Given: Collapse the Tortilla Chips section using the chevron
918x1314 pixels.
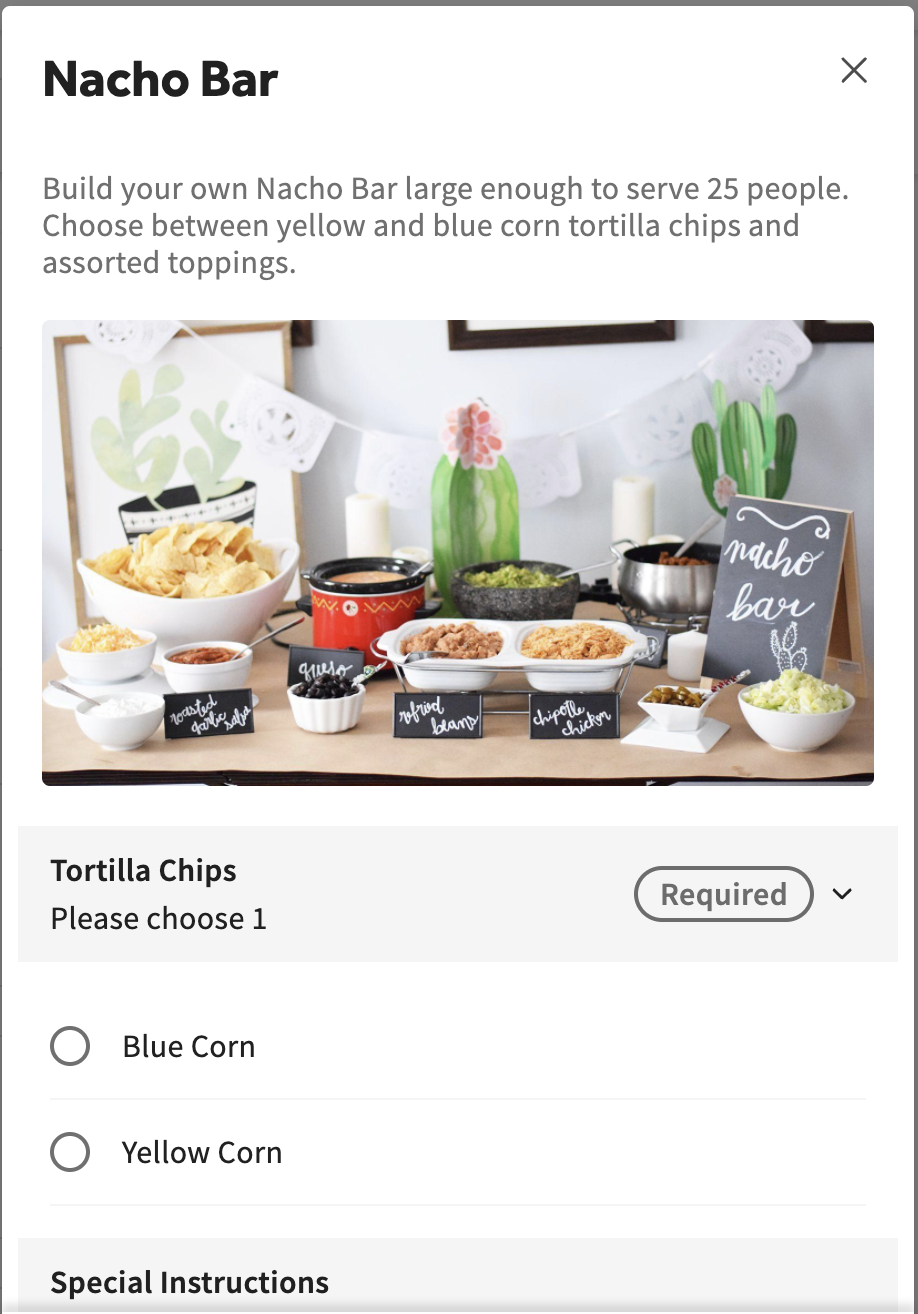Looking at the screenshot, I should [842, 894].
